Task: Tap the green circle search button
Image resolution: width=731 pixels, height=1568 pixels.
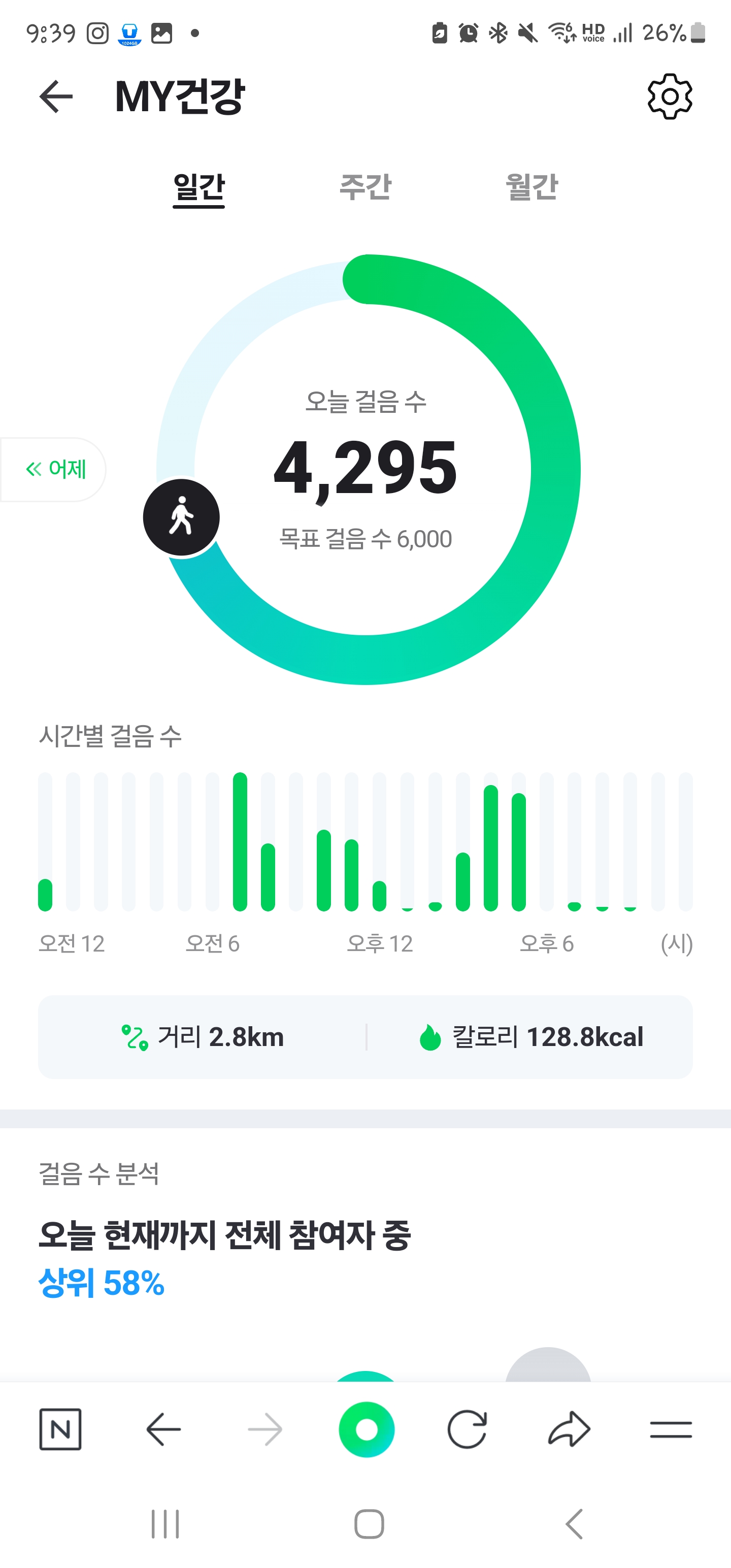Action: click(367, 1428)
